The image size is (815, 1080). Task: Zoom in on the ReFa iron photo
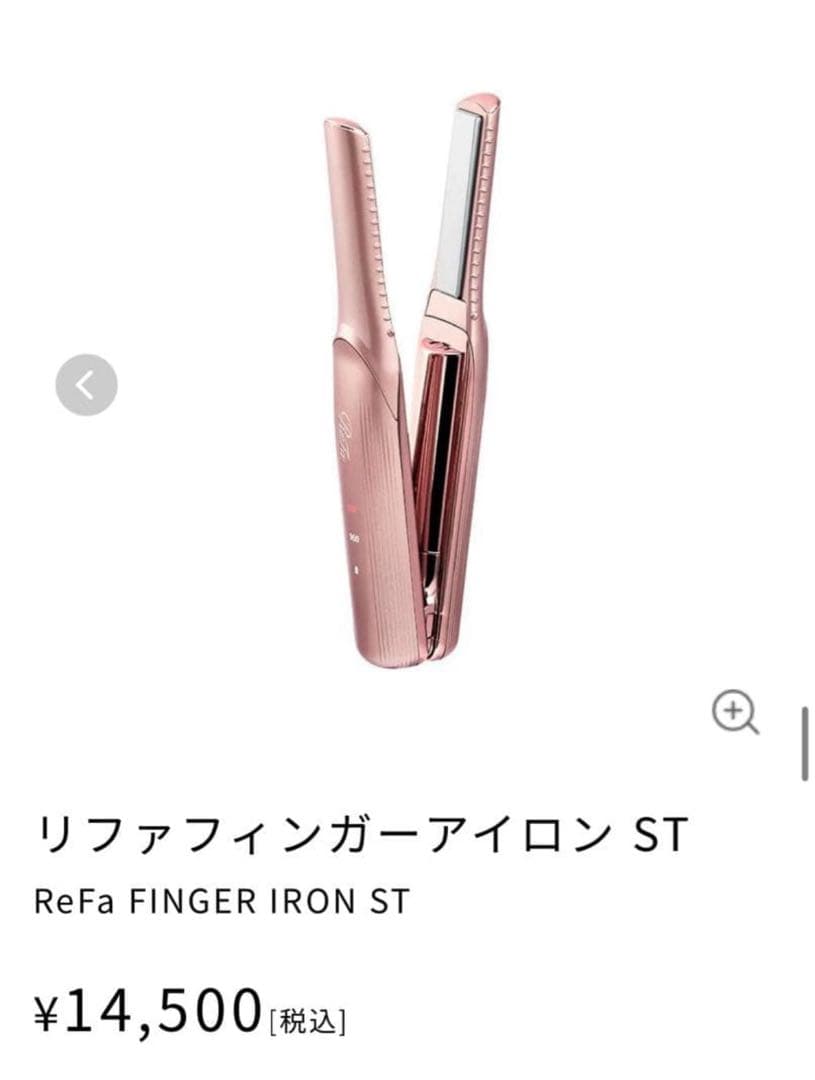pyautogui.click(x=735, y=712)
